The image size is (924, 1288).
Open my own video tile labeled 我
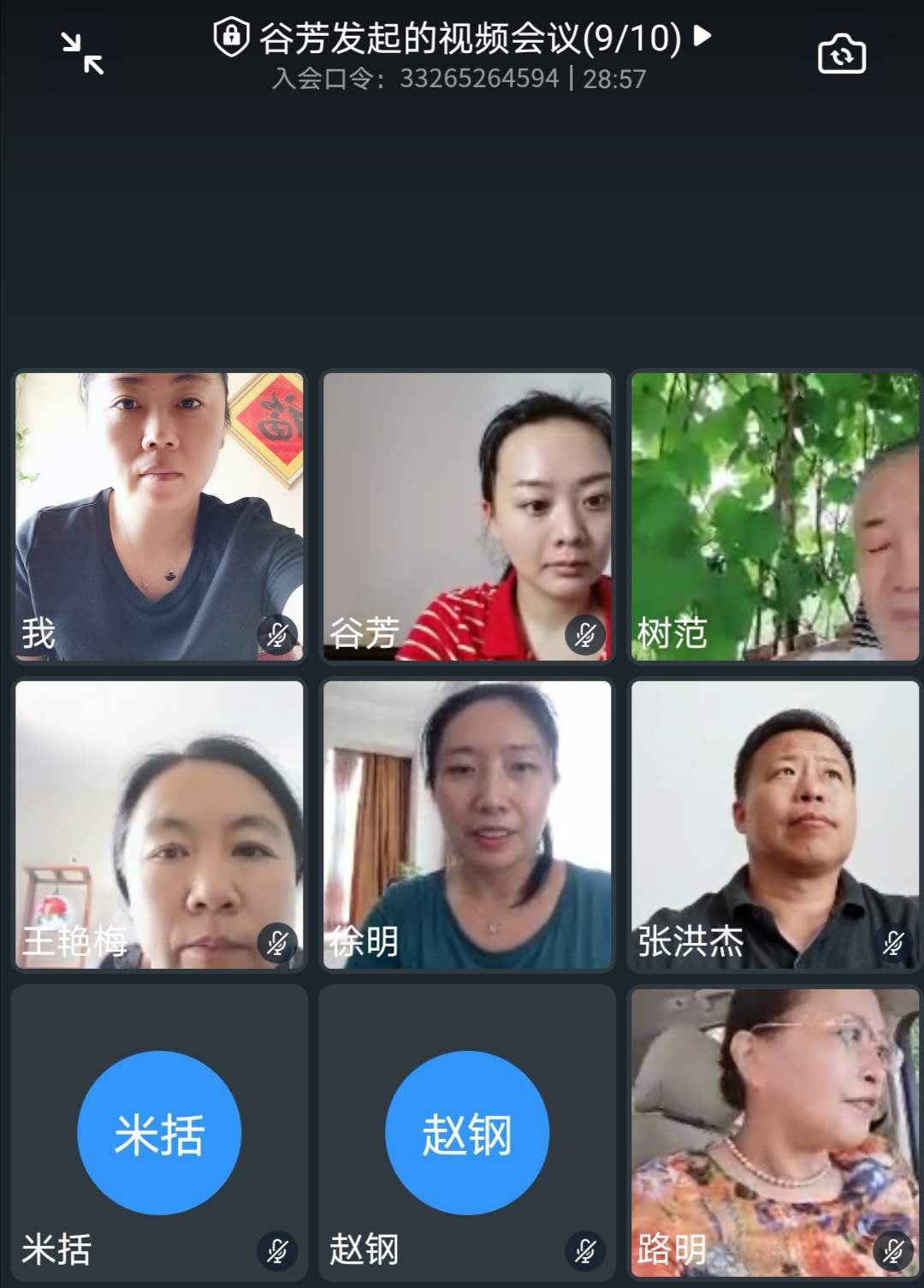pyautogui.click(x=159, y=516)
